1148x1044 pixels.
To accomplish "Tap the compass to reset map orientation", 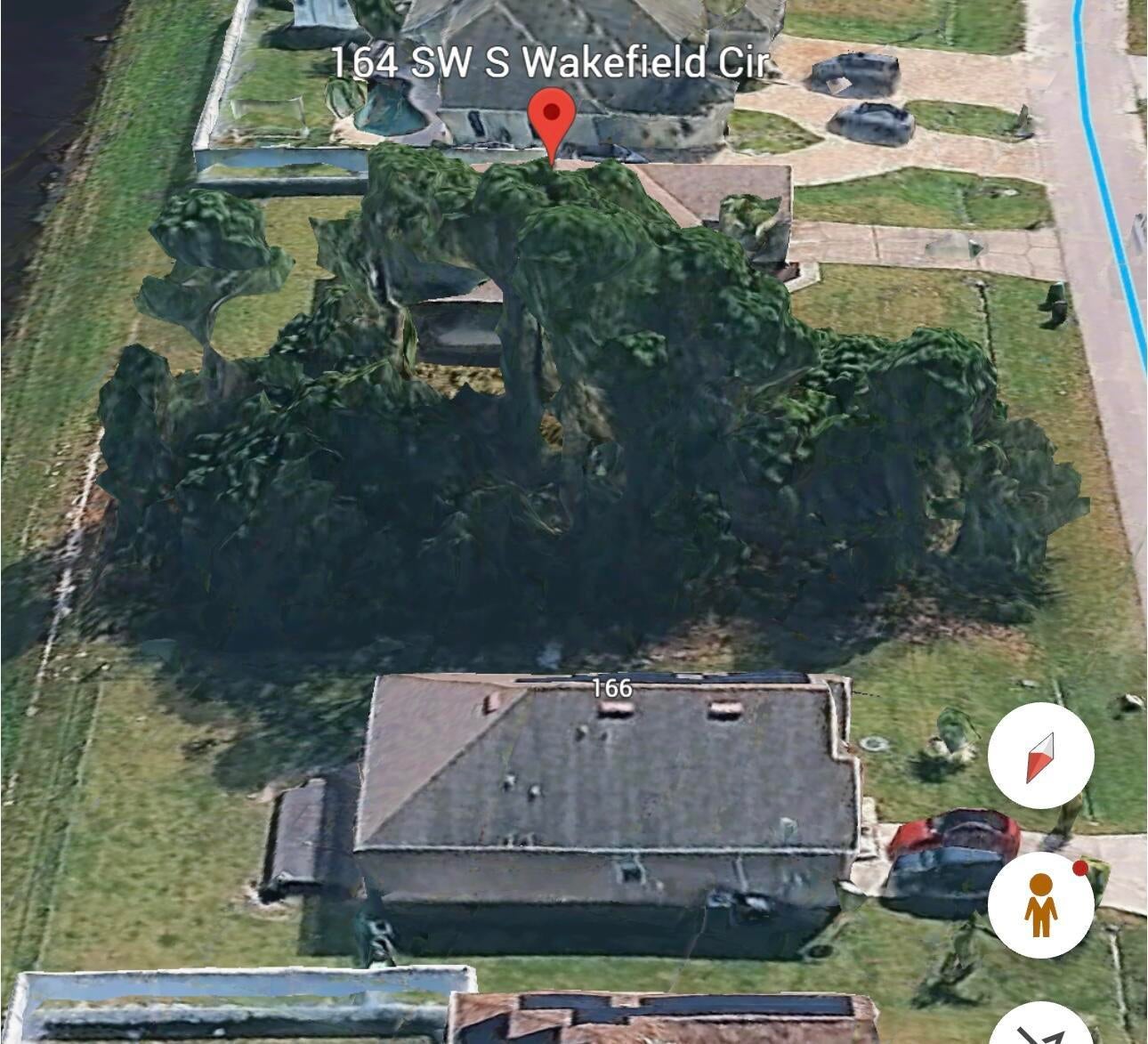I will [x=1040, y=756].
